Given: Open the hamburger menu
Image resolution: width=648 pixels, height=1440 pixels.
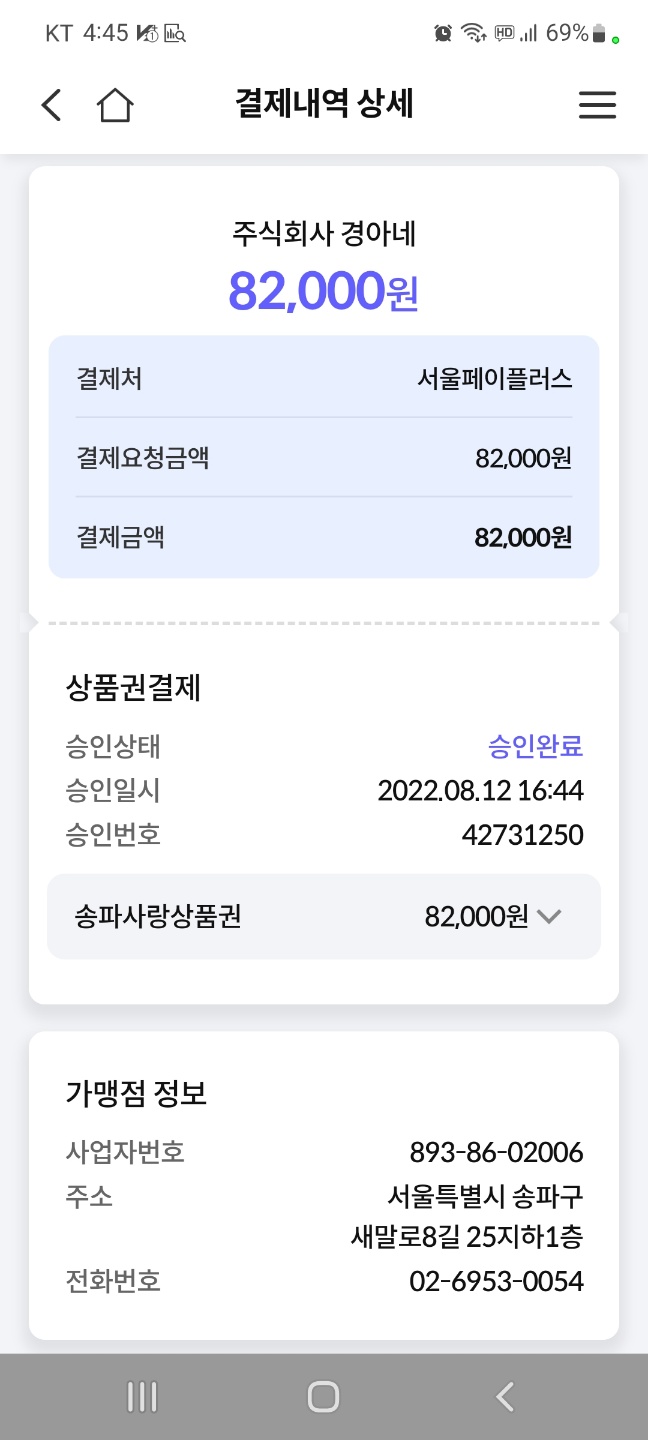Looking at the screenshot, I should 597,105.
